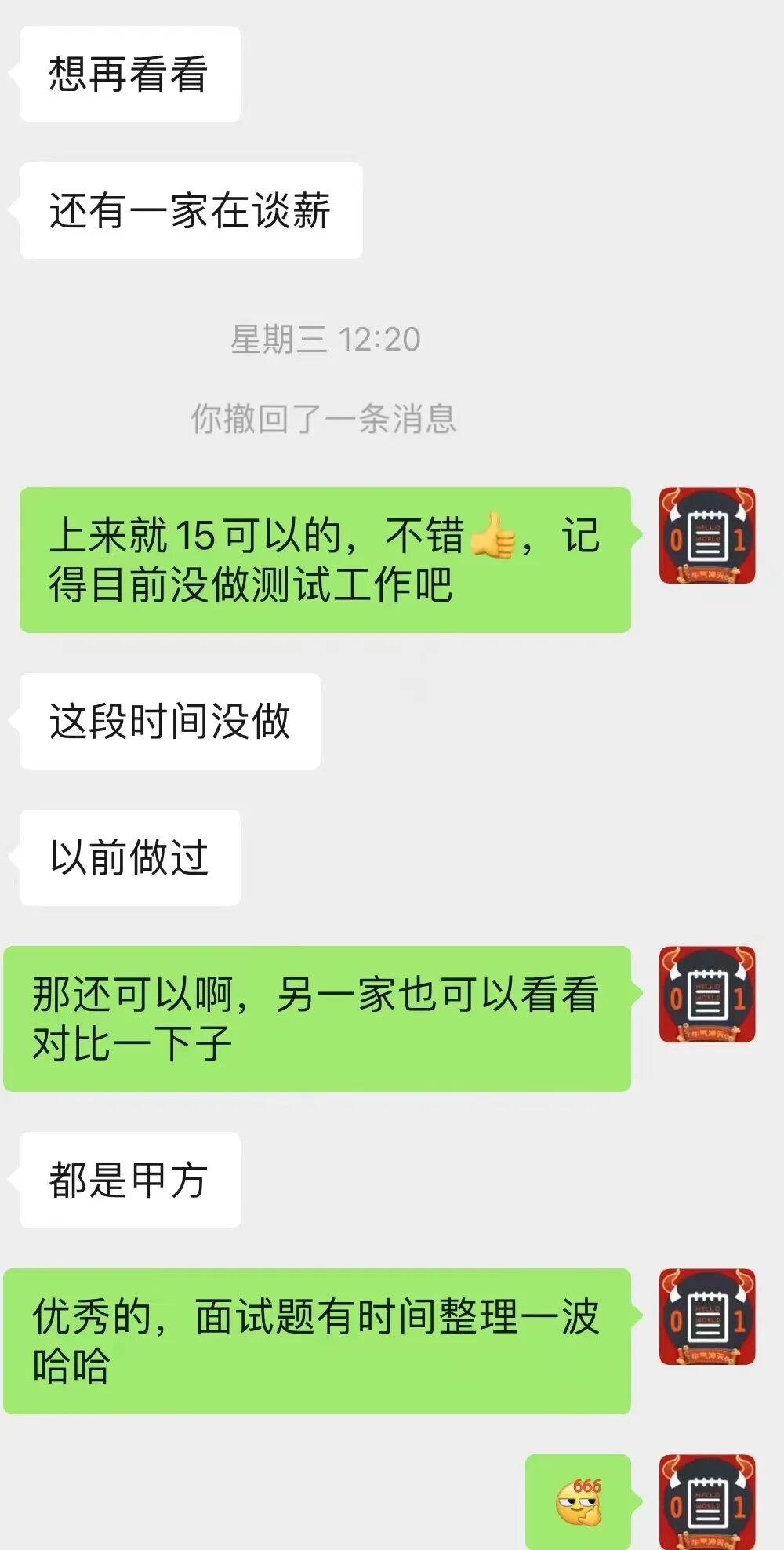This screenshot has width=784, height=1550.
Task: Select the 想再看看 message bubble
Action: point(129,75)
